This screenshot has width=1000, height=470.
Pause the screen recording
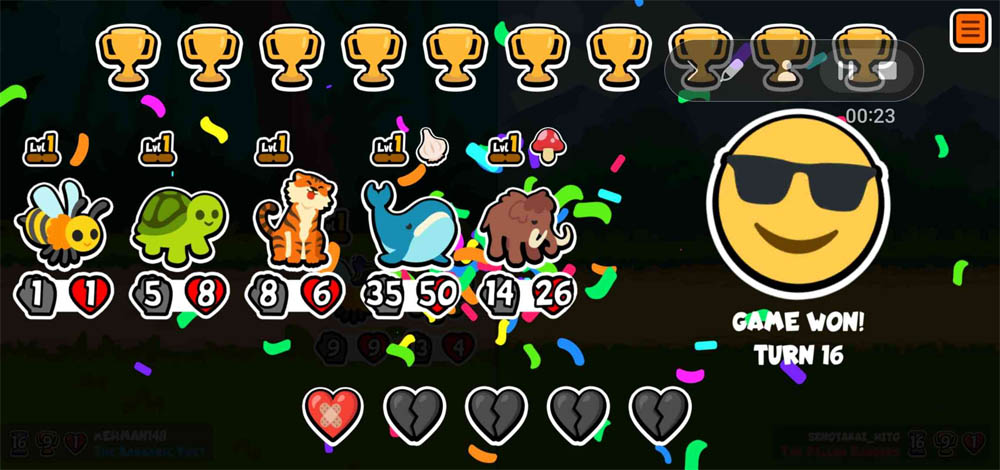pos(846,71)
